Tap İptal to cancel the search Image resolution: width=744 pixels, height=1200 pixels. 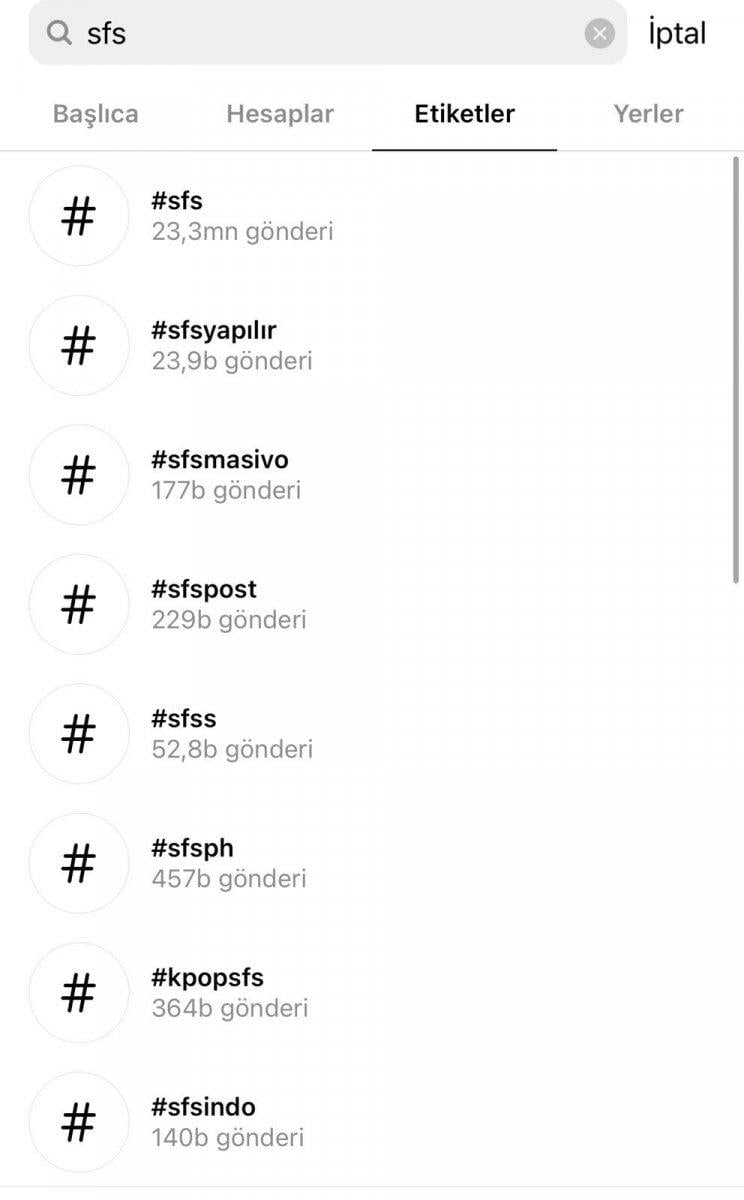point(677,33)
